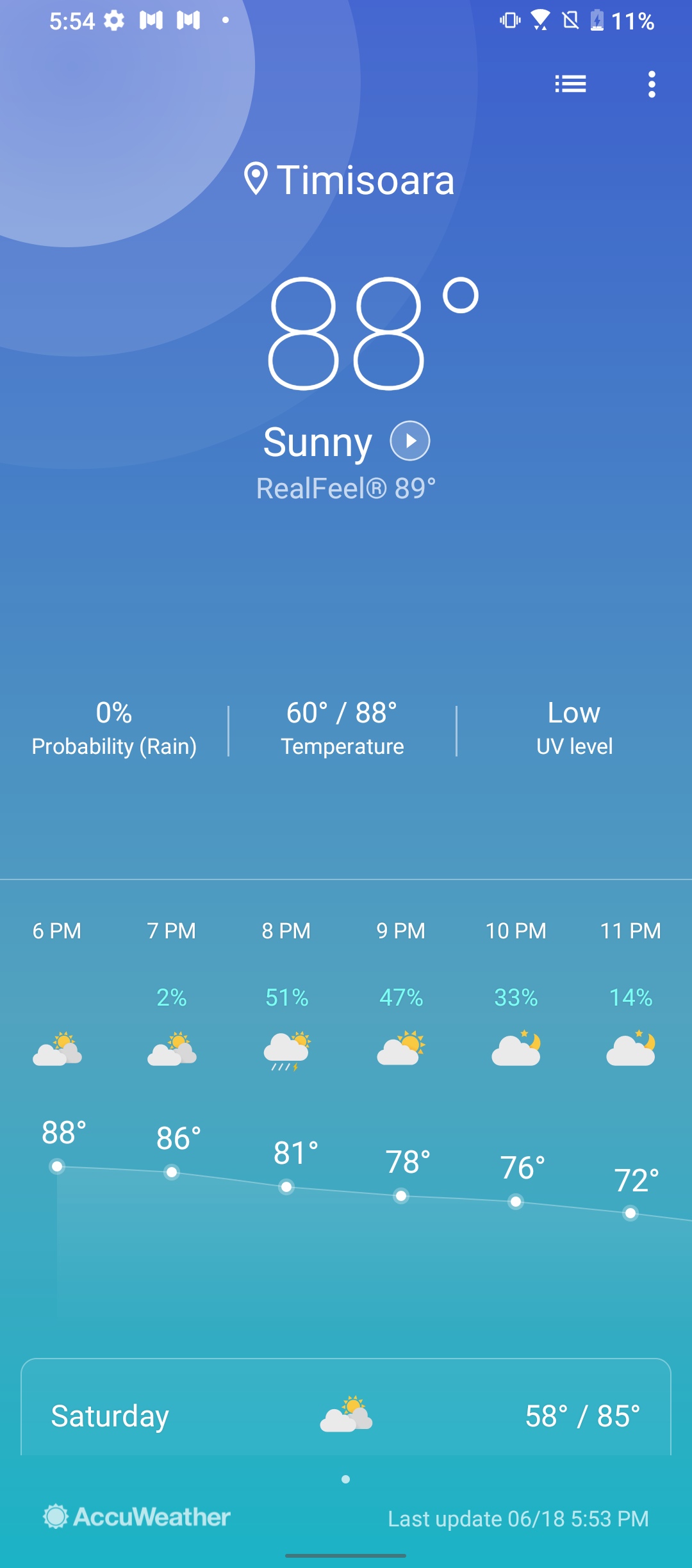This screenshot has height=1568, width=692.
Task: Open the AccuWeather link
Action: (137, 1517)
